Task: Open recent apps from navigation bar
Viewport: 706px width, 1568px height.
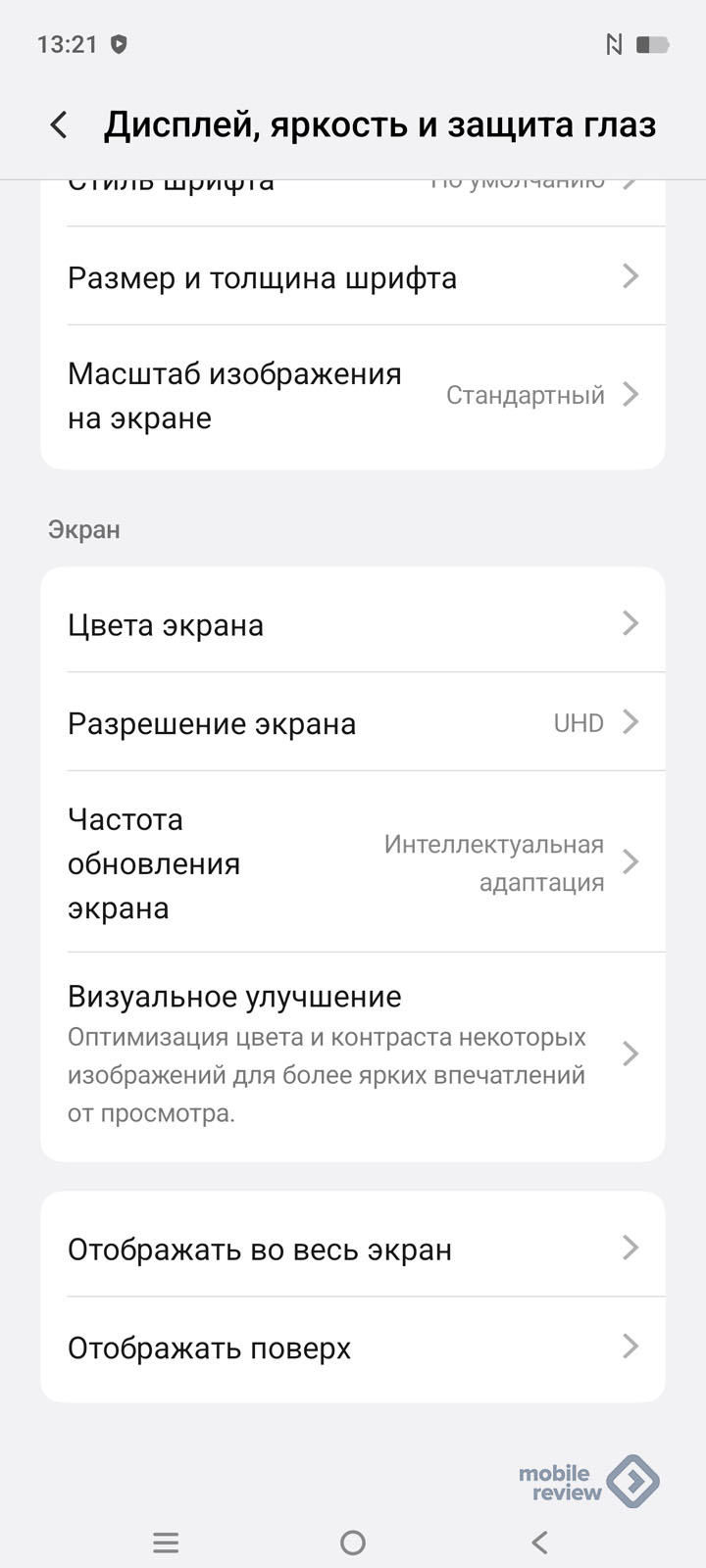Action: pos(166,1543)
